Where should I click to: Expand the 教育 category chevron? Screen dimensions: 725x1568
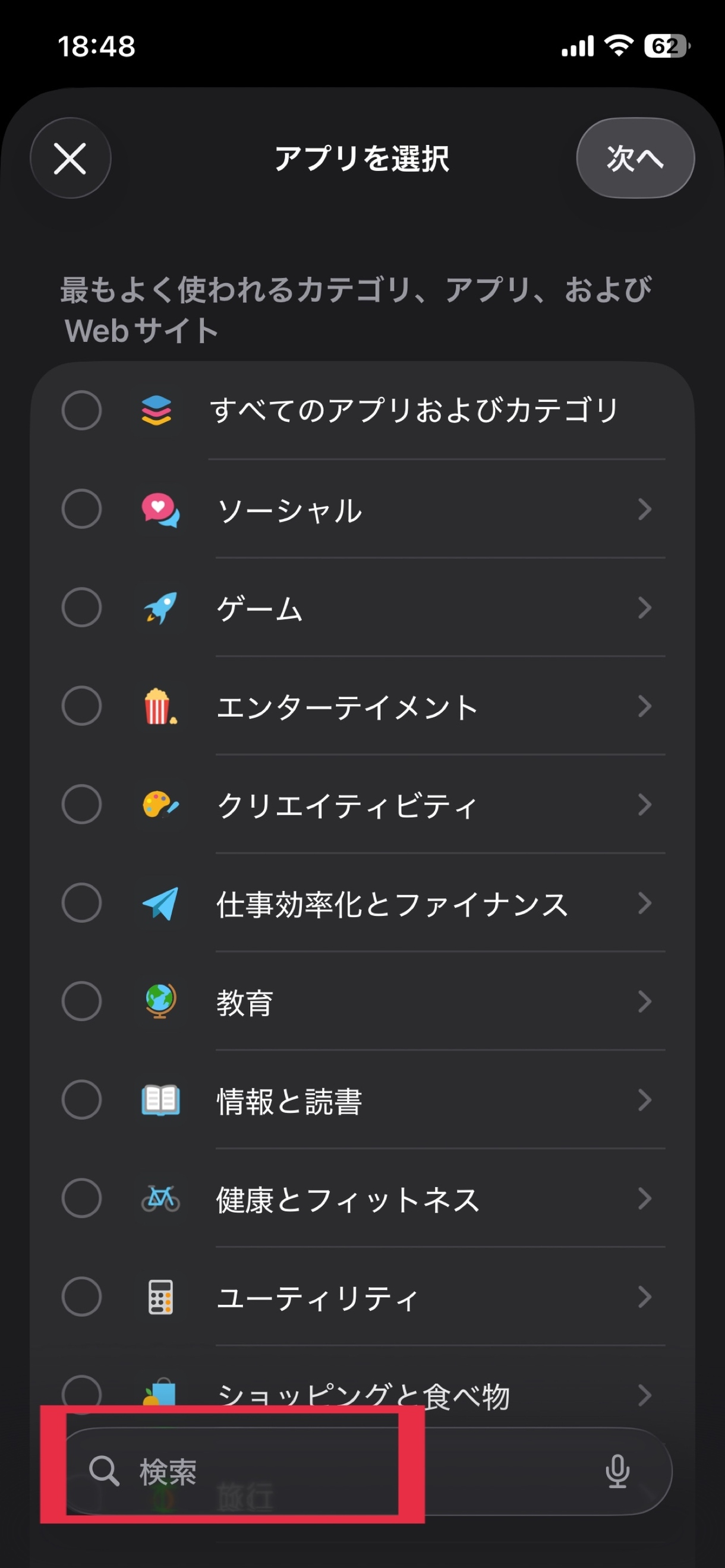[645, 1001]
